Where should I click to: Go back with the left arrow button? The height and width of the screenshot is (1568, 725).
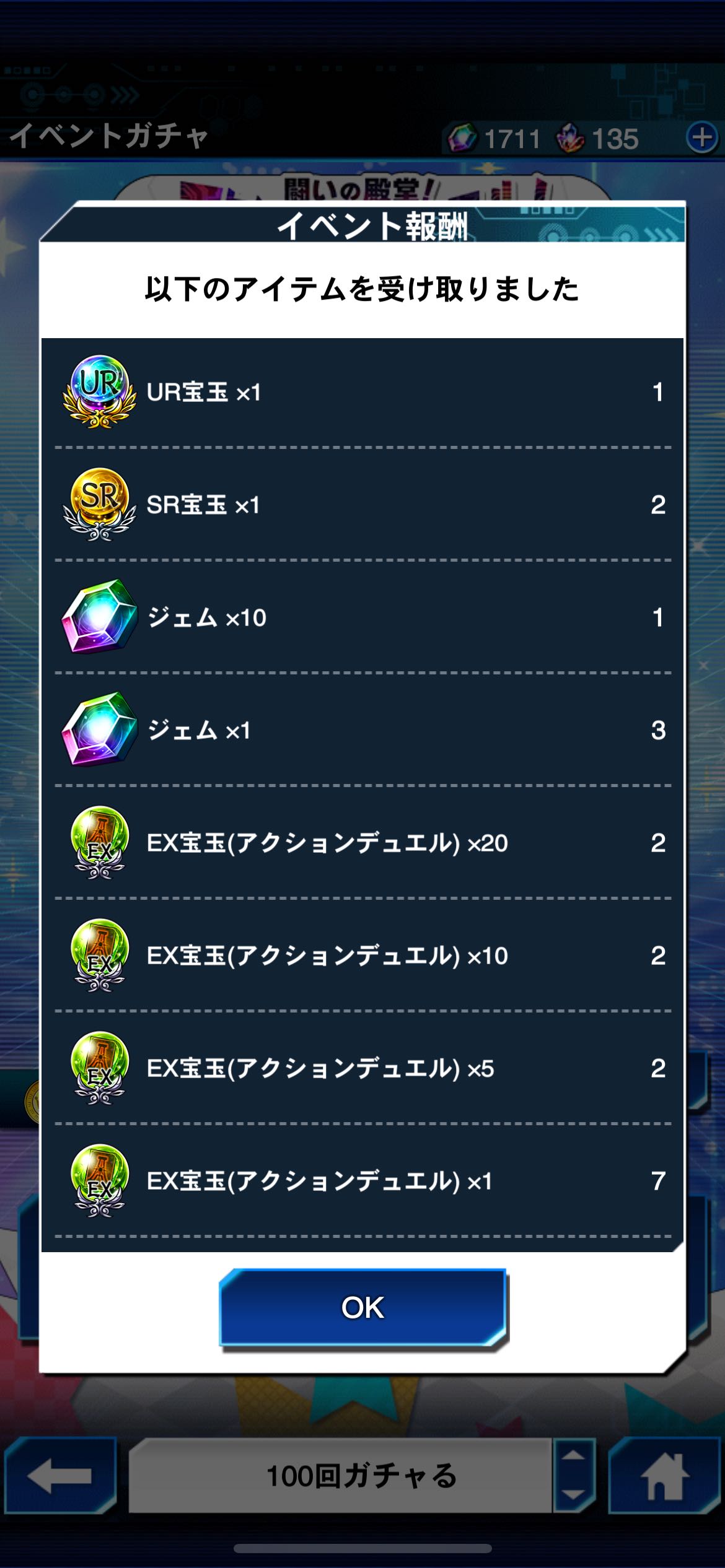click(60, 1476)
